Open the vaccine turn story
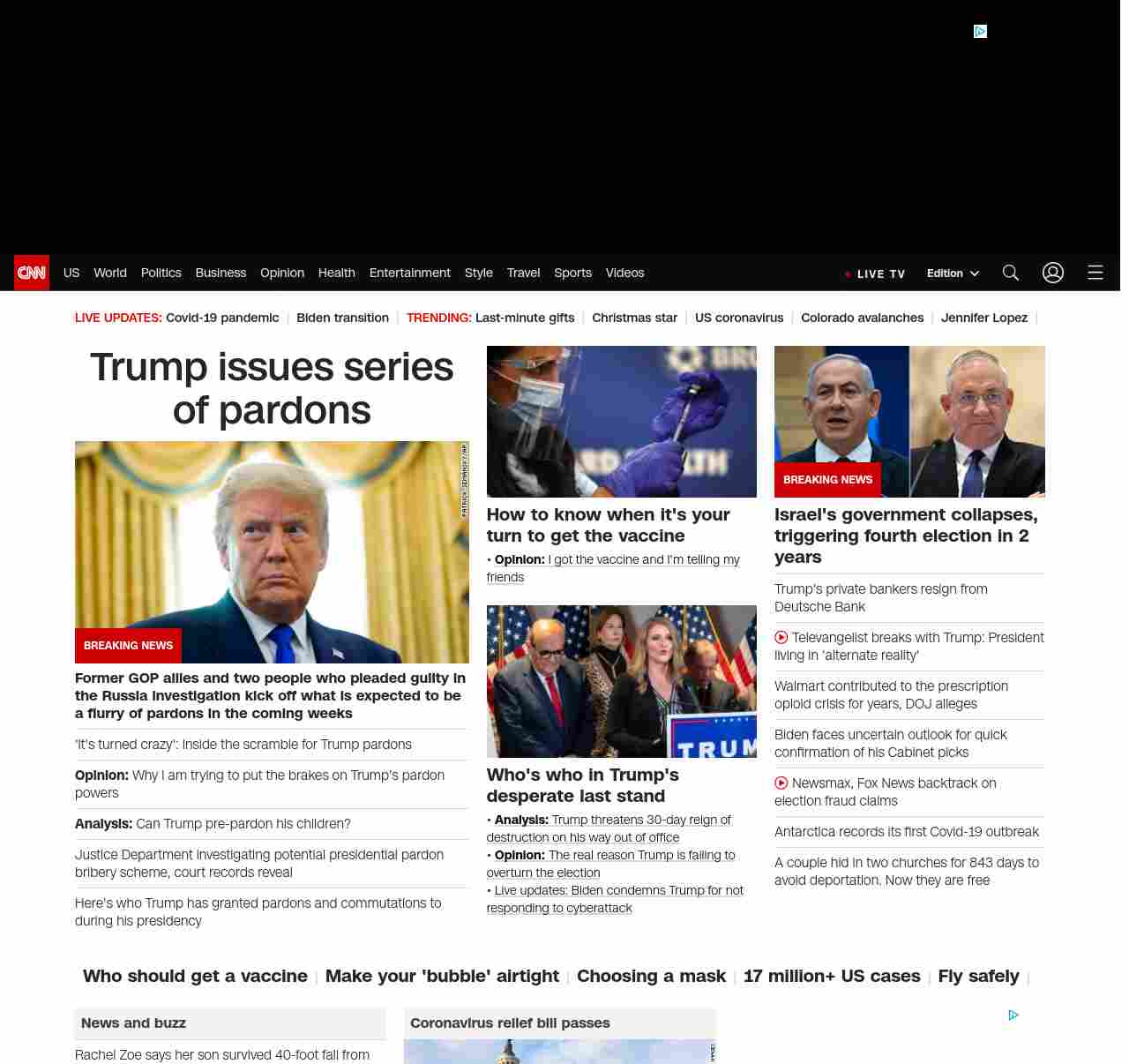 click(608, 525)
